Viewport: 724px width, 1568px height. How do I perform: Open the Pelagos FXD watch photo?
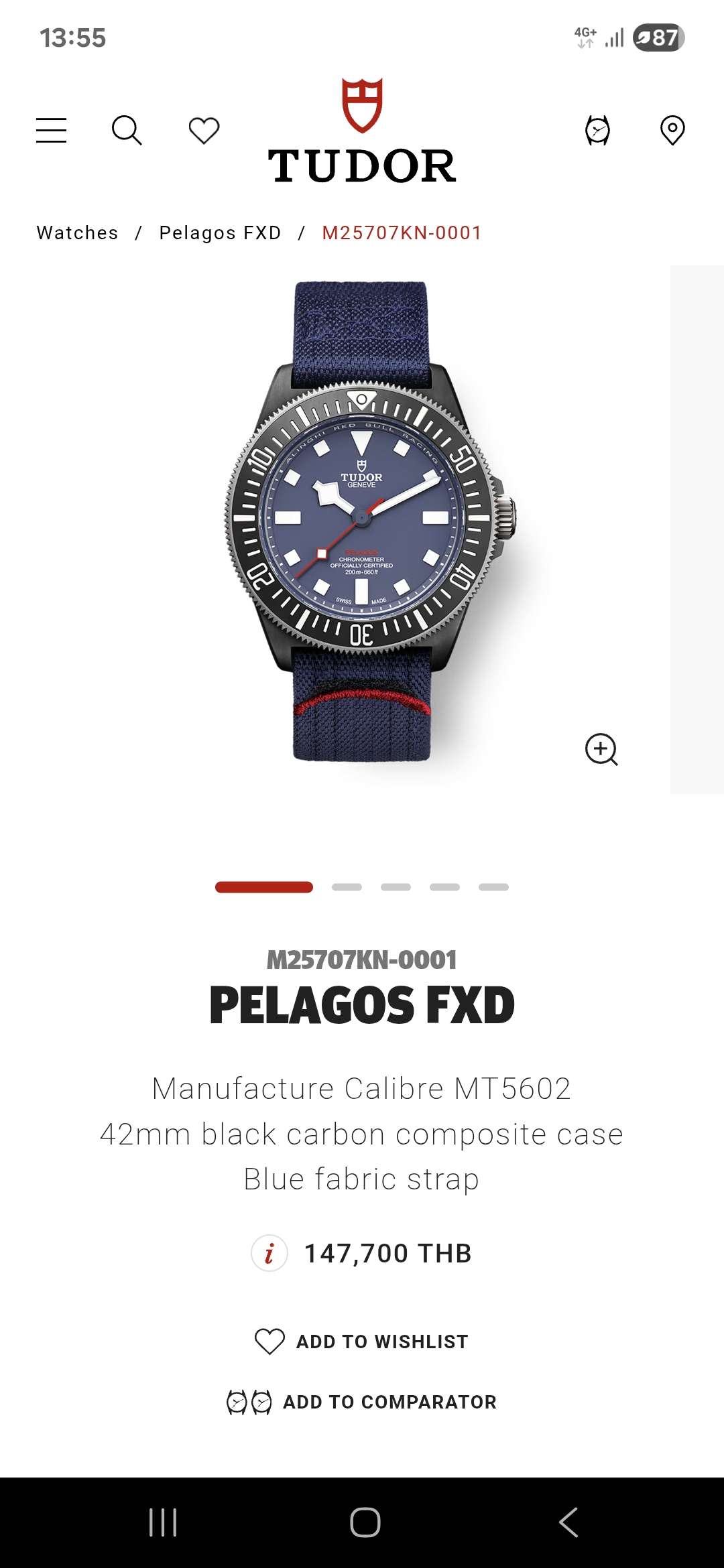click(362, 523)
